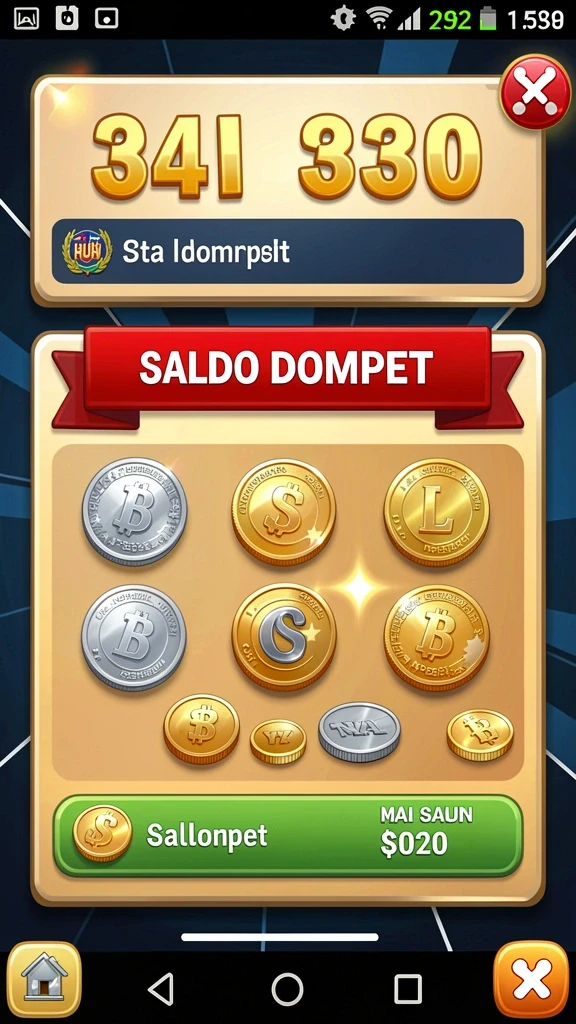Image resolution: width=576 pixels, height=1024 pixels.
Task: Close the panel with the red X
Action: pyautogui.click(x=535, y=92)
